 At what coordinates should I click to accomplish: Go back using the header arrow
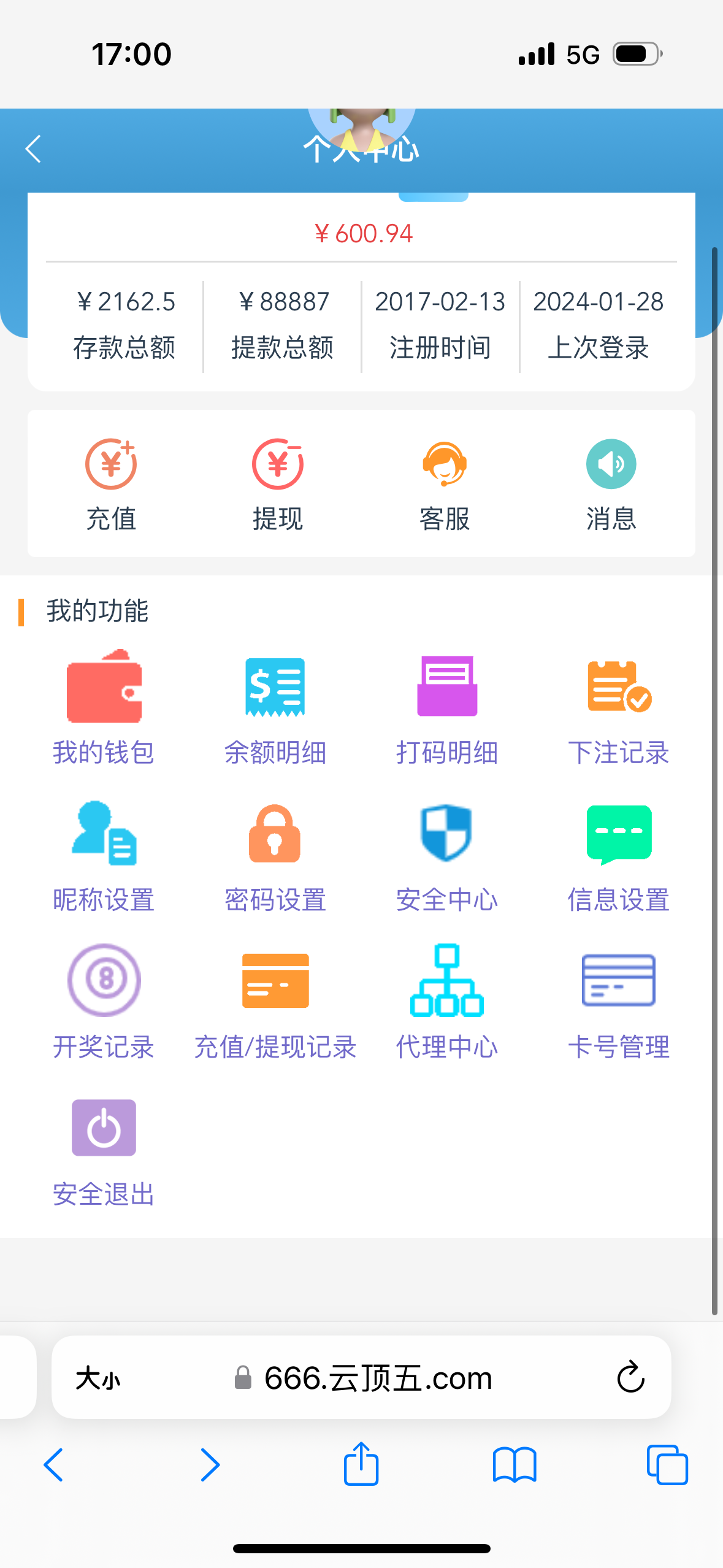(34, 149)
